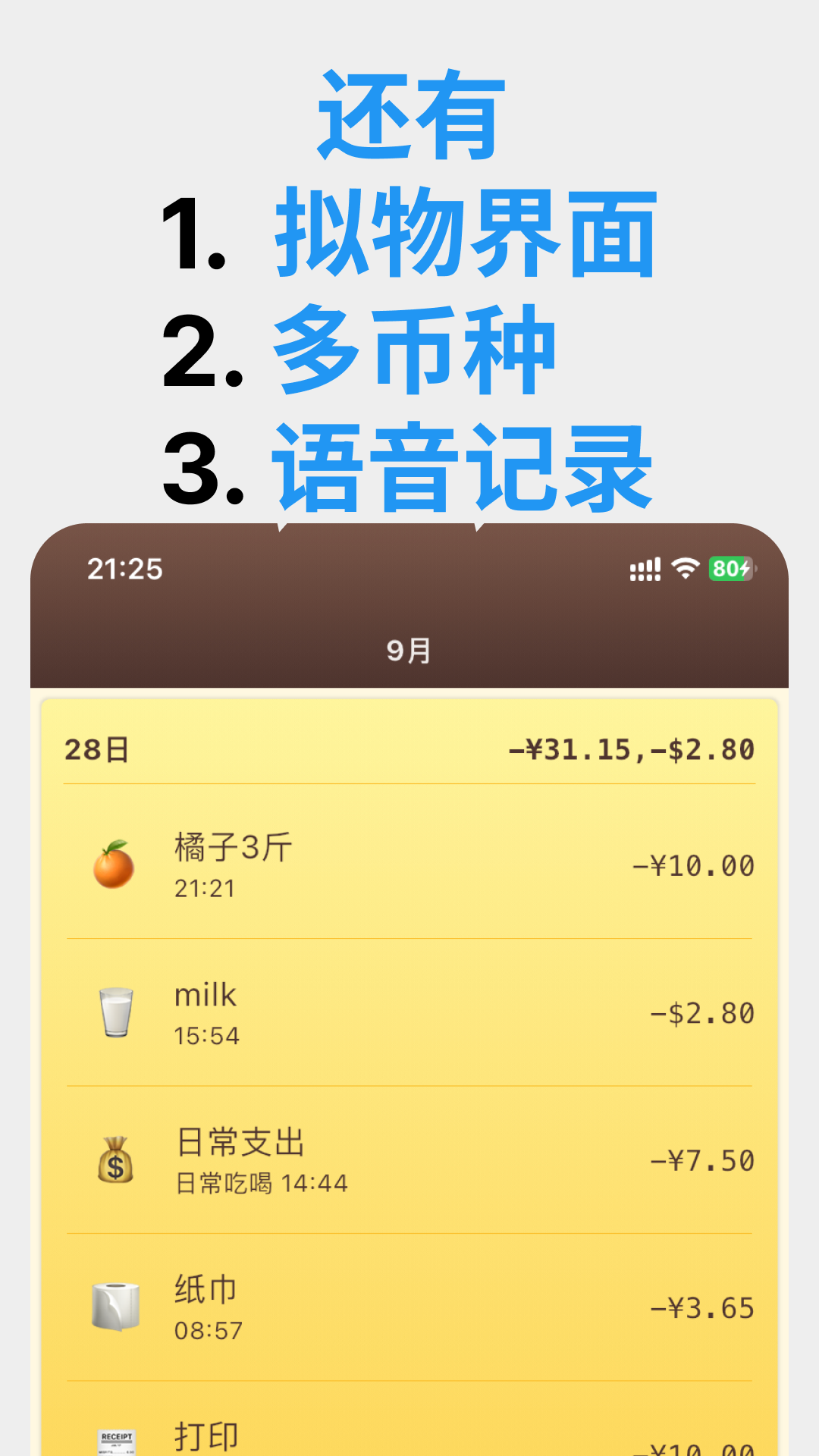This screenshot has height=1456, width=819.
Task: Tap the -$2.80 amount on milk entry
Action: [701, 1012]
